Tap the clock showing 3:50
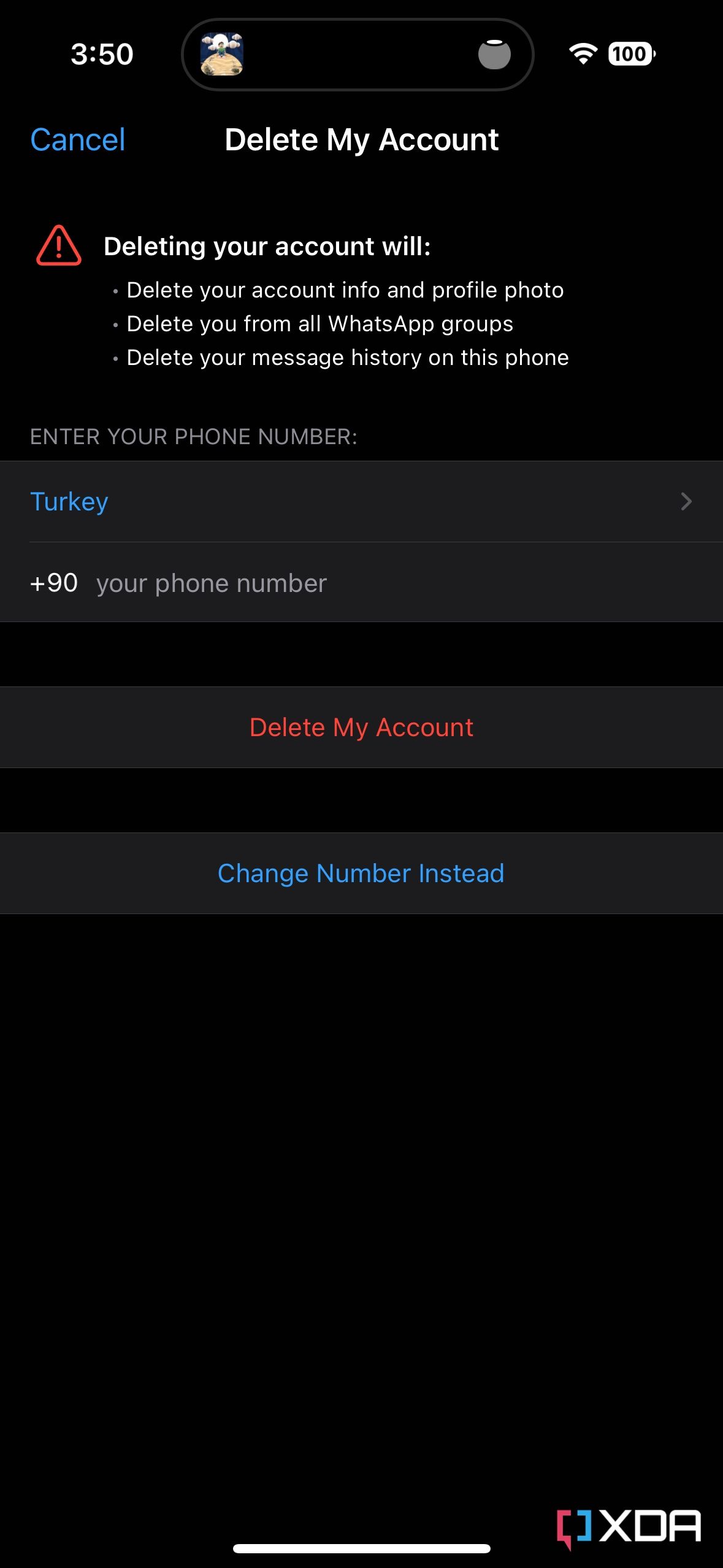This screenshot has width=723, height=1568. [x=102, y=54]
